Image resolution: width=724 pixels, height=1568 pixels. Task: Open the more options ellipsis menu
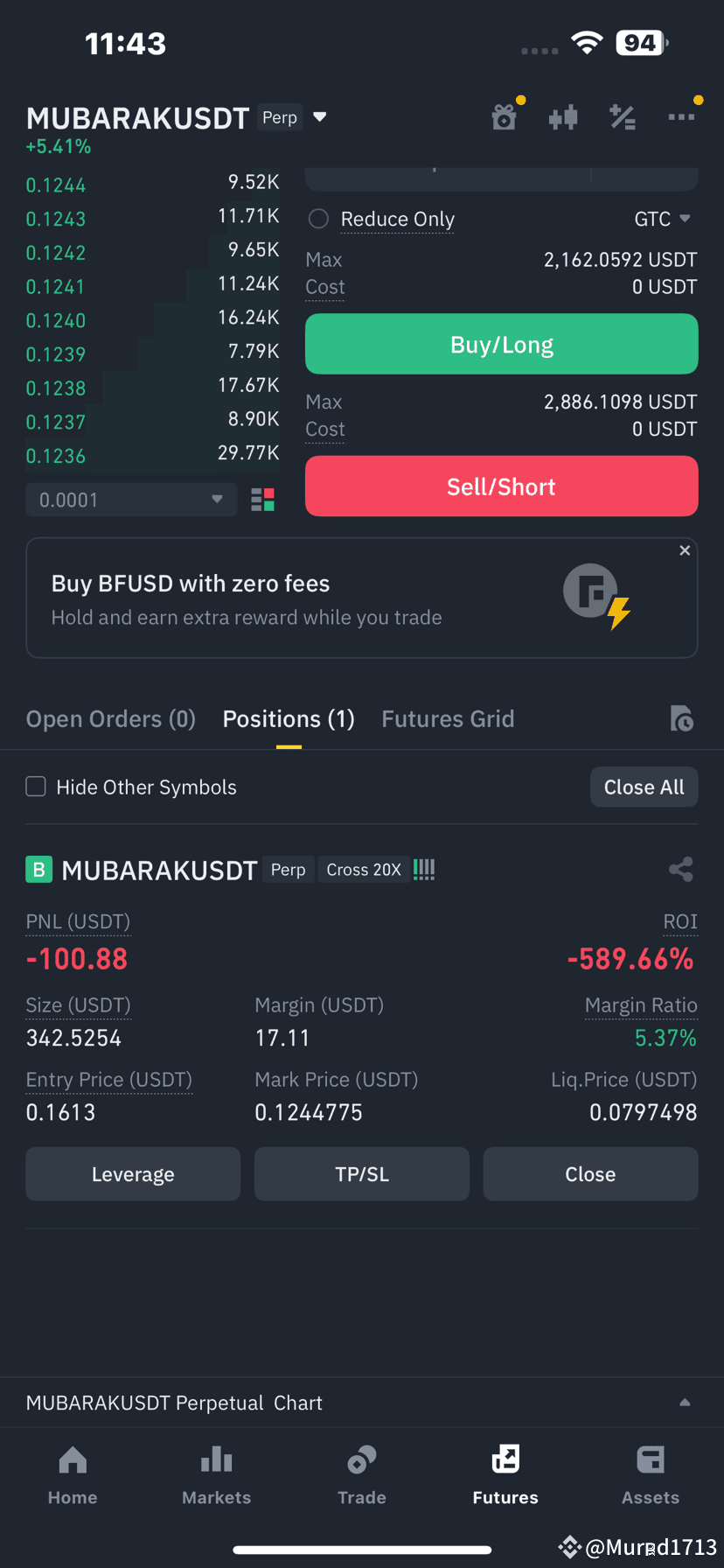(682, 116)
